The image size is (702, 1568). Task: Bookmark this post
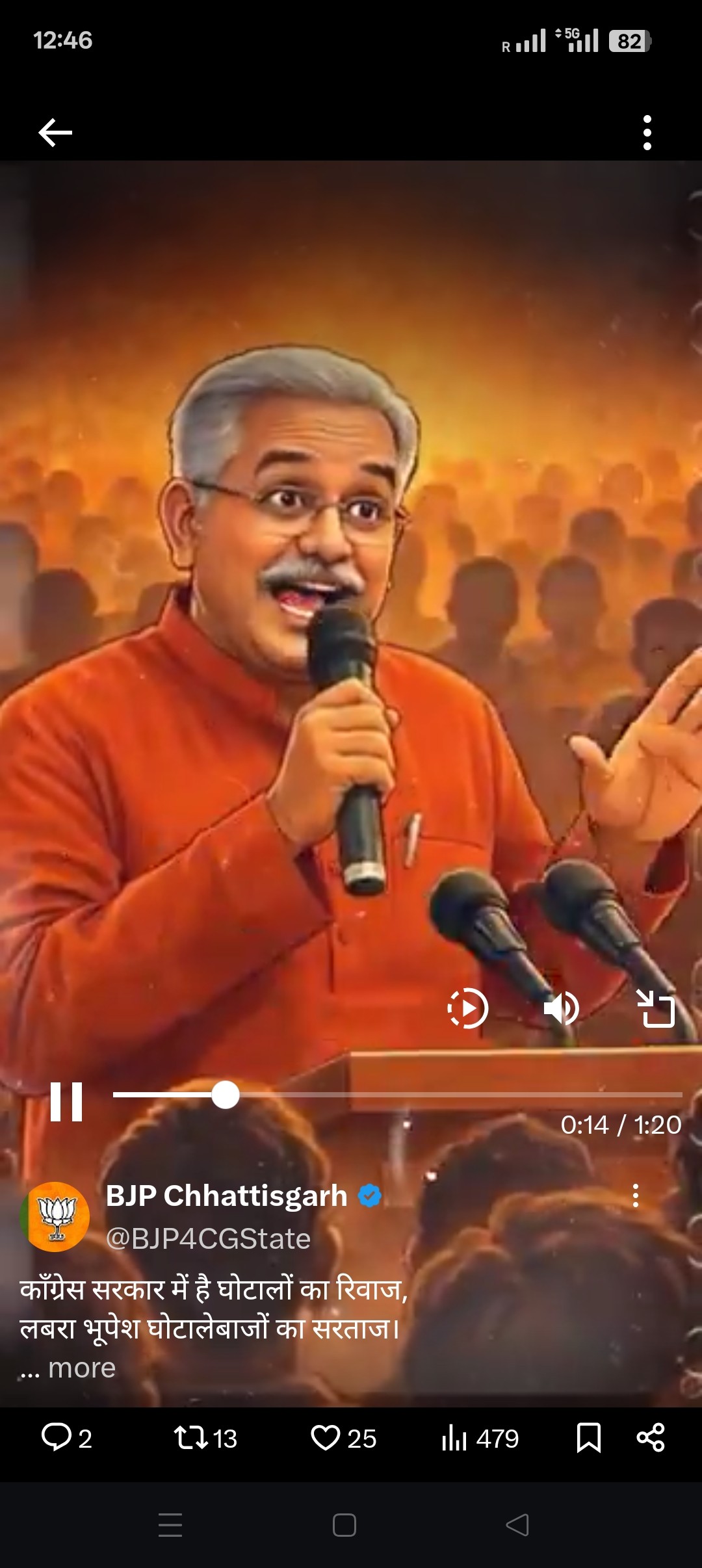click(588, 1437)
